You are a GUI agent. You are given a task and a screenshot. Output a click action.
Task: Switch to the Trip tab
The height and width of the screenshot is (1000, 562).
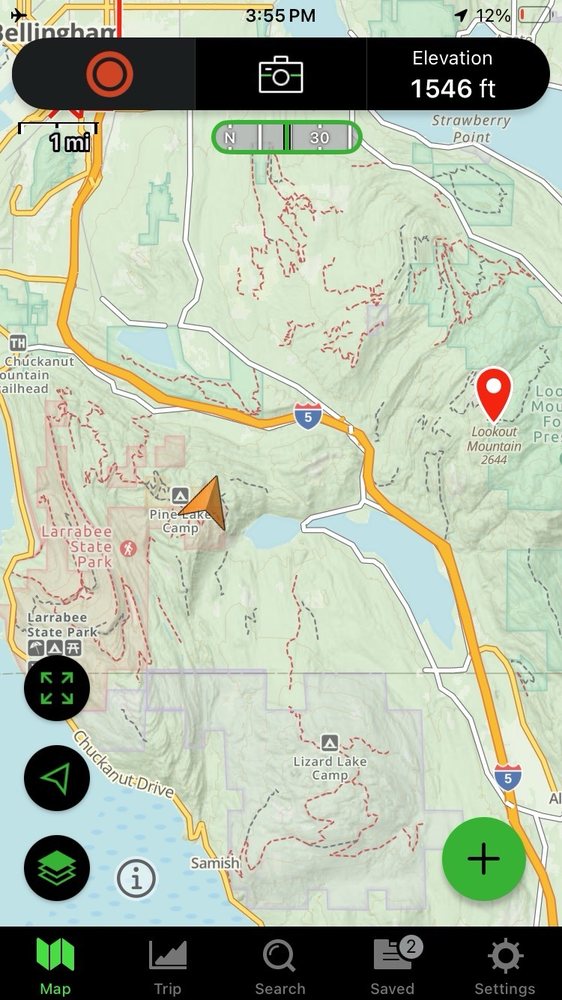[x=168, y=966]
